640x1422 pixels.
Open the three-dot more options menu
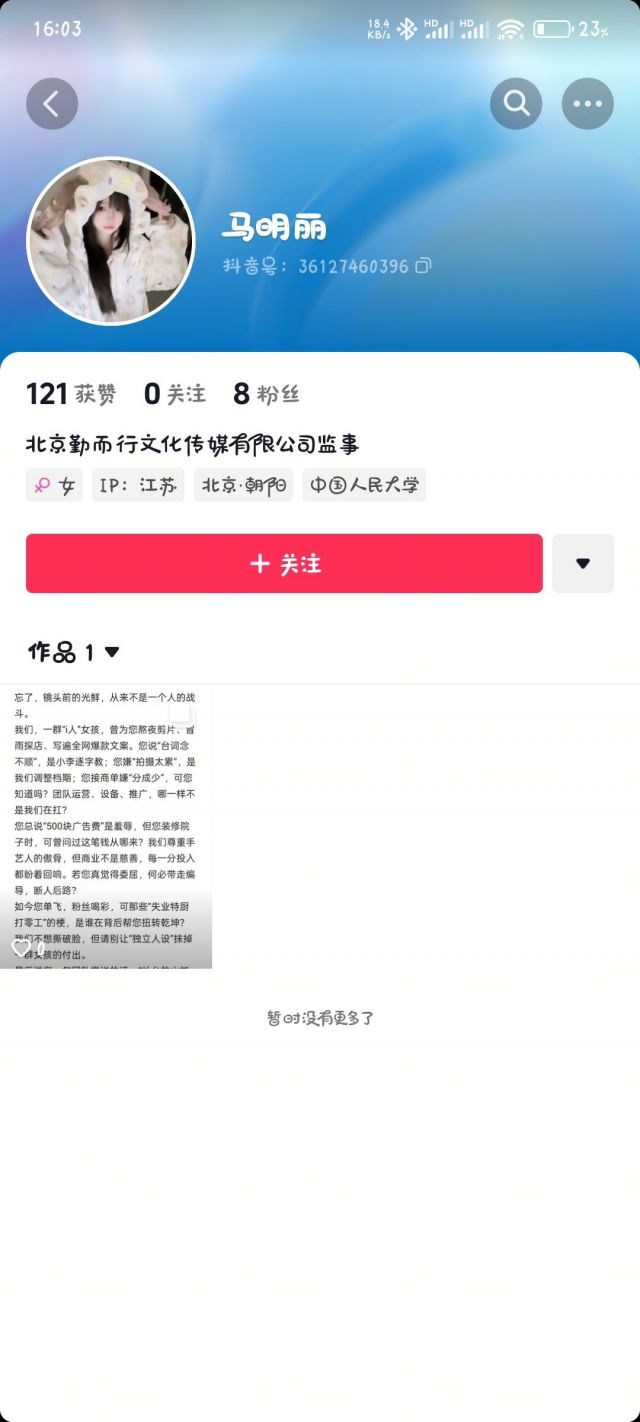(588, 103)
